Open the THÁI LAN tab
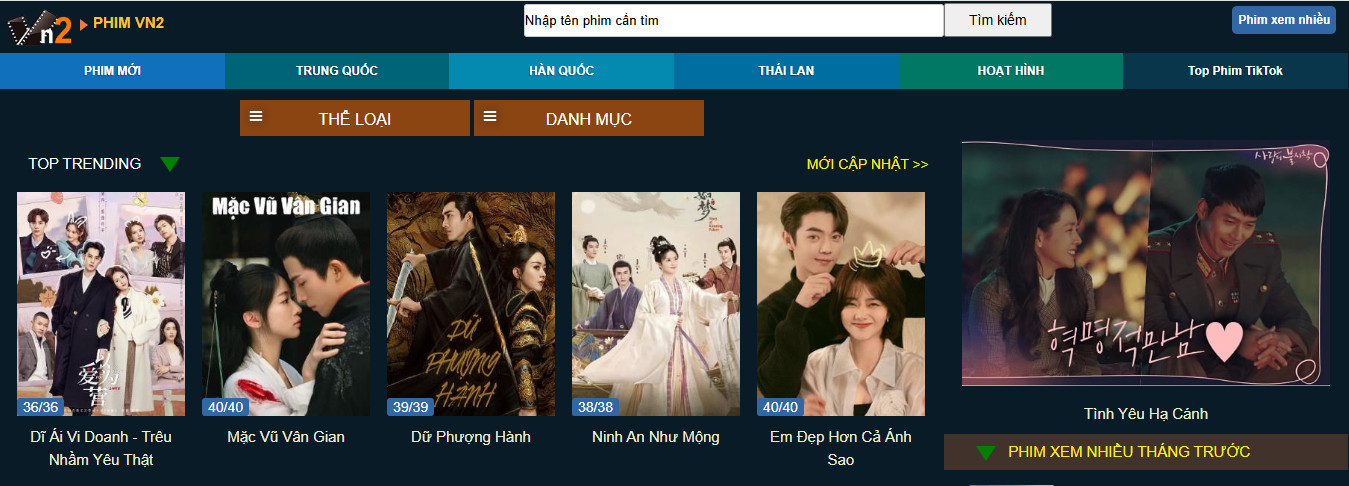This screenshot has width=1349, height=486. [786, 71]
